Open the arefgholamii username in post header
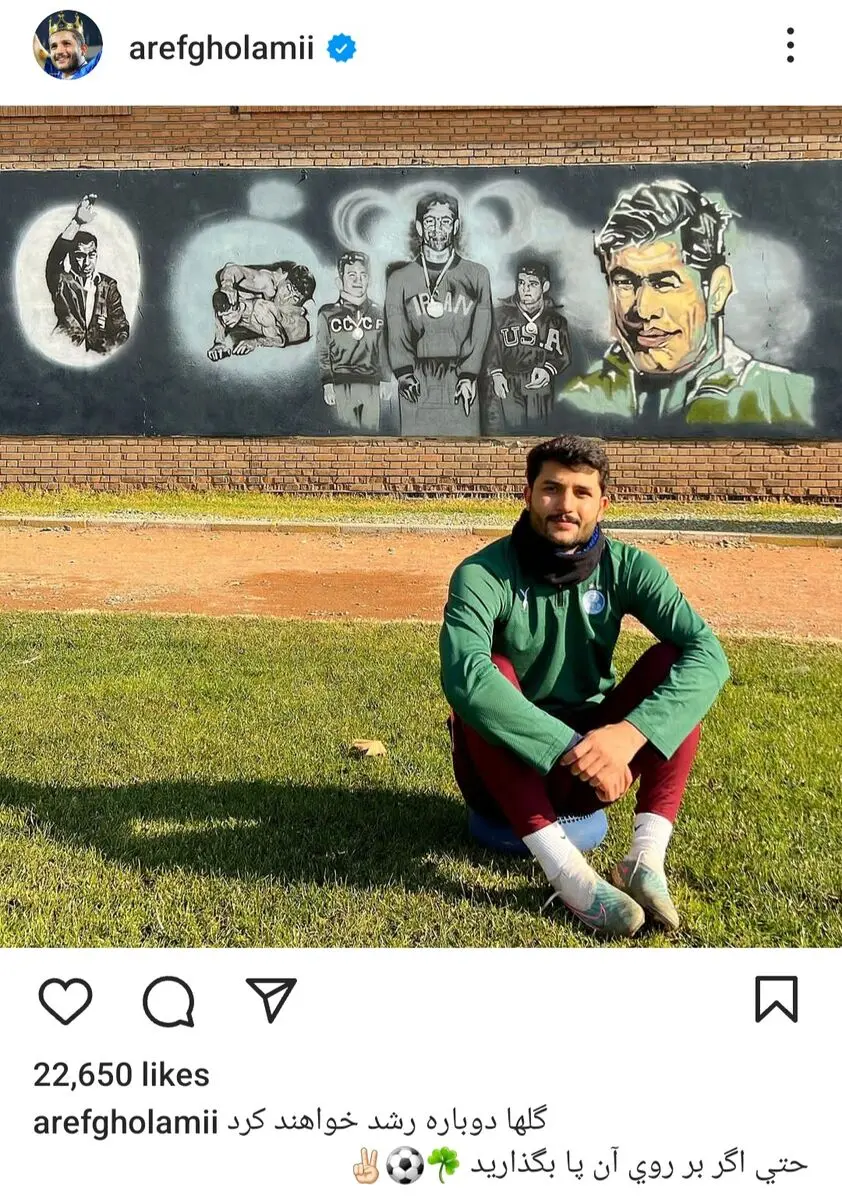Screen dimensions: 842x1200 coord(221,47)
